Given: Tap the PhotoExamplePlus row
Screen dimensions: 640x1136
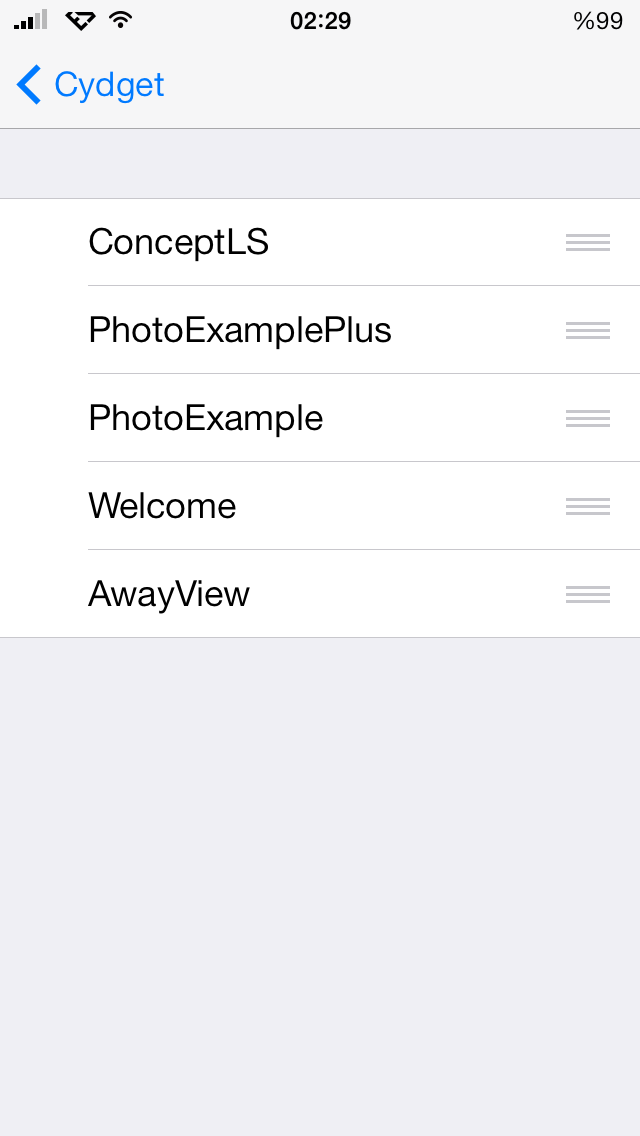Looking at the screenshot, I should tap(320, 330).
